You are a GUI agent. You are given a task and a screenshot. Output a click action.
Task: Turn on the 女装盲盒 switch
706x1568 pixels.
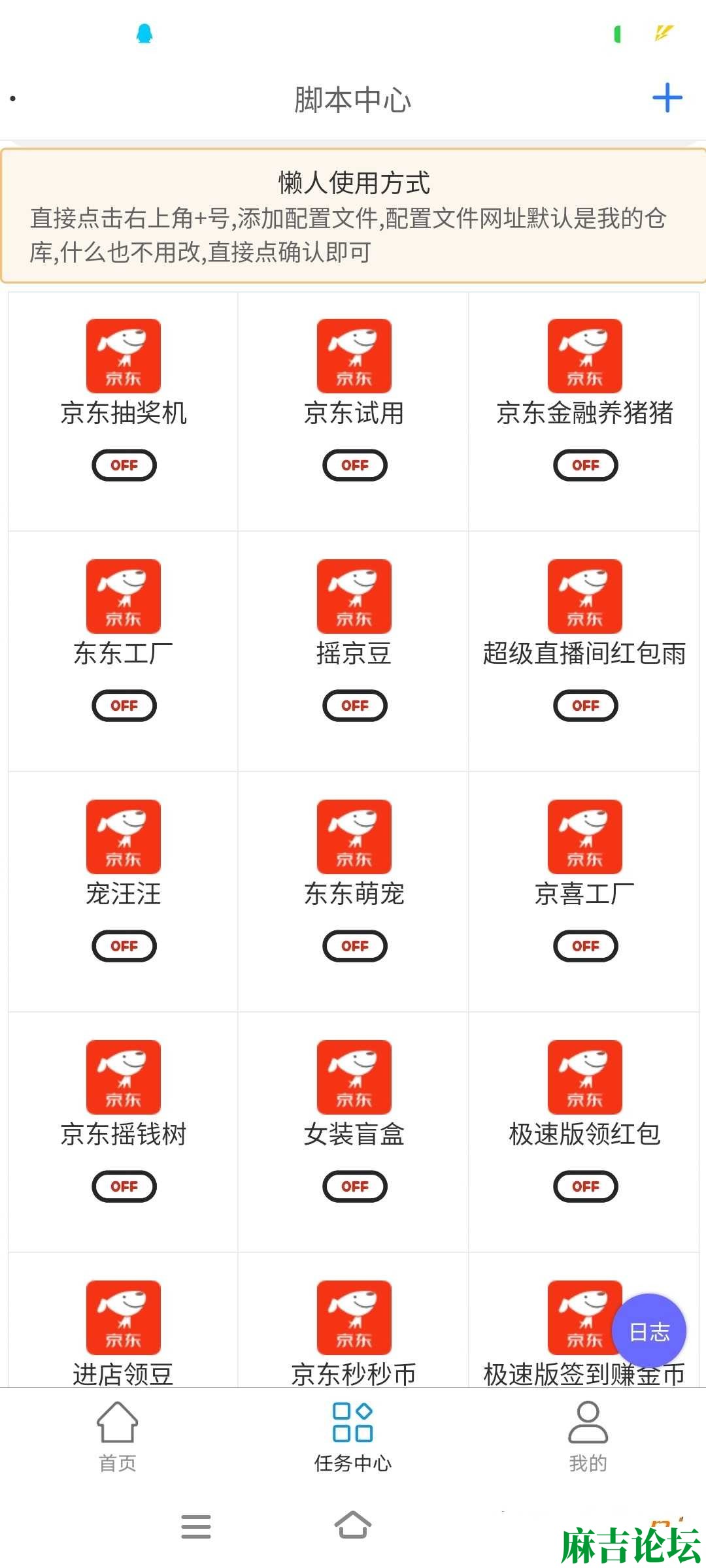click(355, 1186)
